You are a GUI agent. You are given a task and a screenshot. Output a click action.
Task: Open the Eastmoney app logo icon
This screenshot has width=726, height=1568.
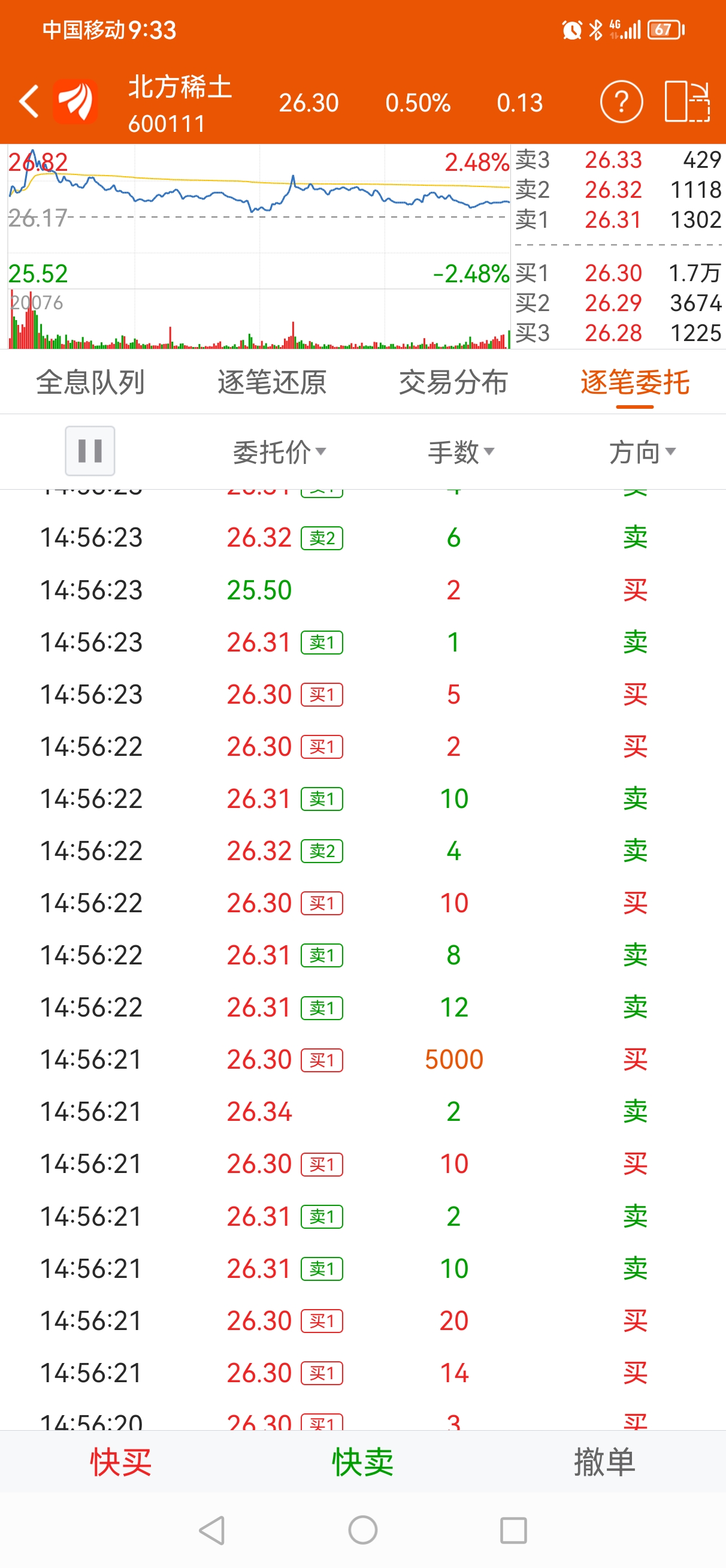coord(74,101)
